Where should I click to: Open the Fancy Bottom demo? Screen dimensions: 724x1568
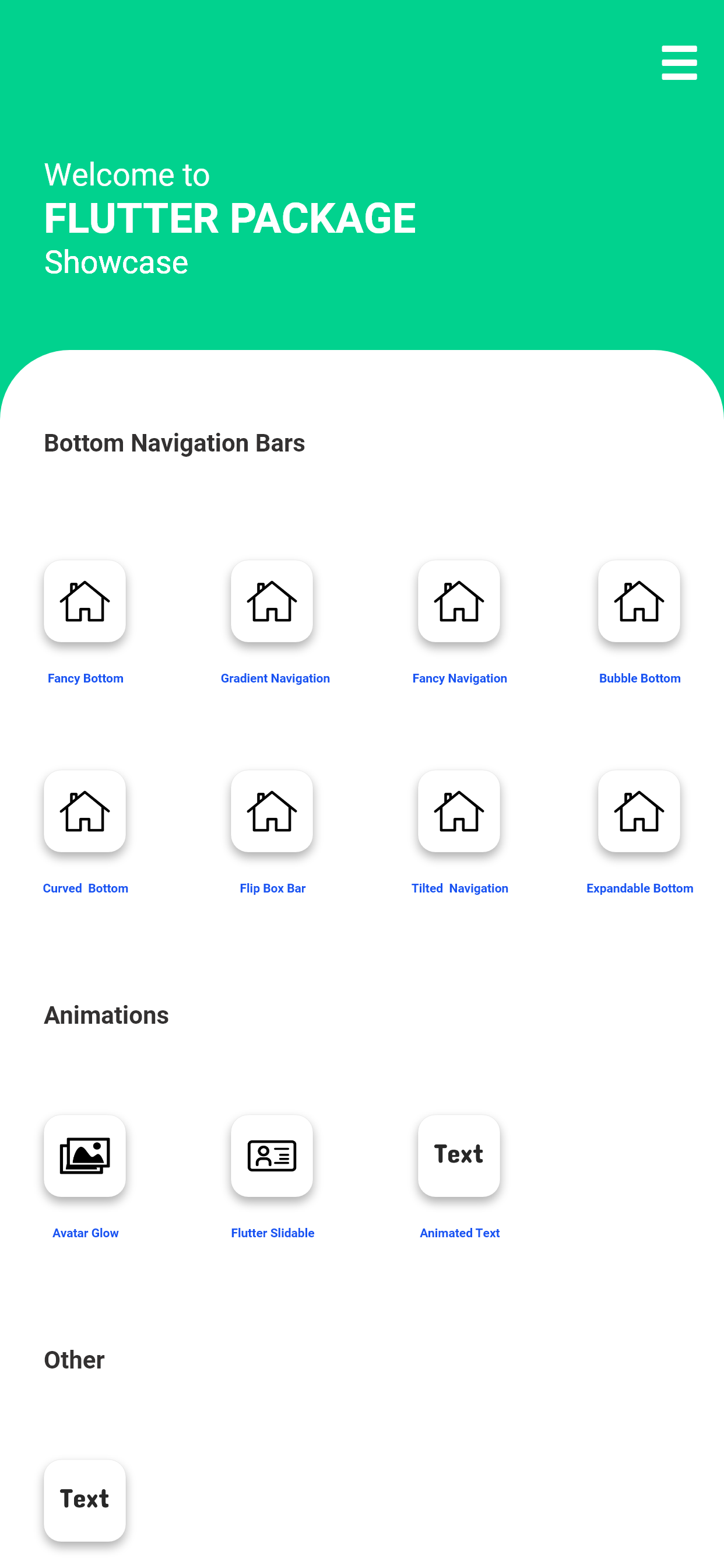click(85, 601)
